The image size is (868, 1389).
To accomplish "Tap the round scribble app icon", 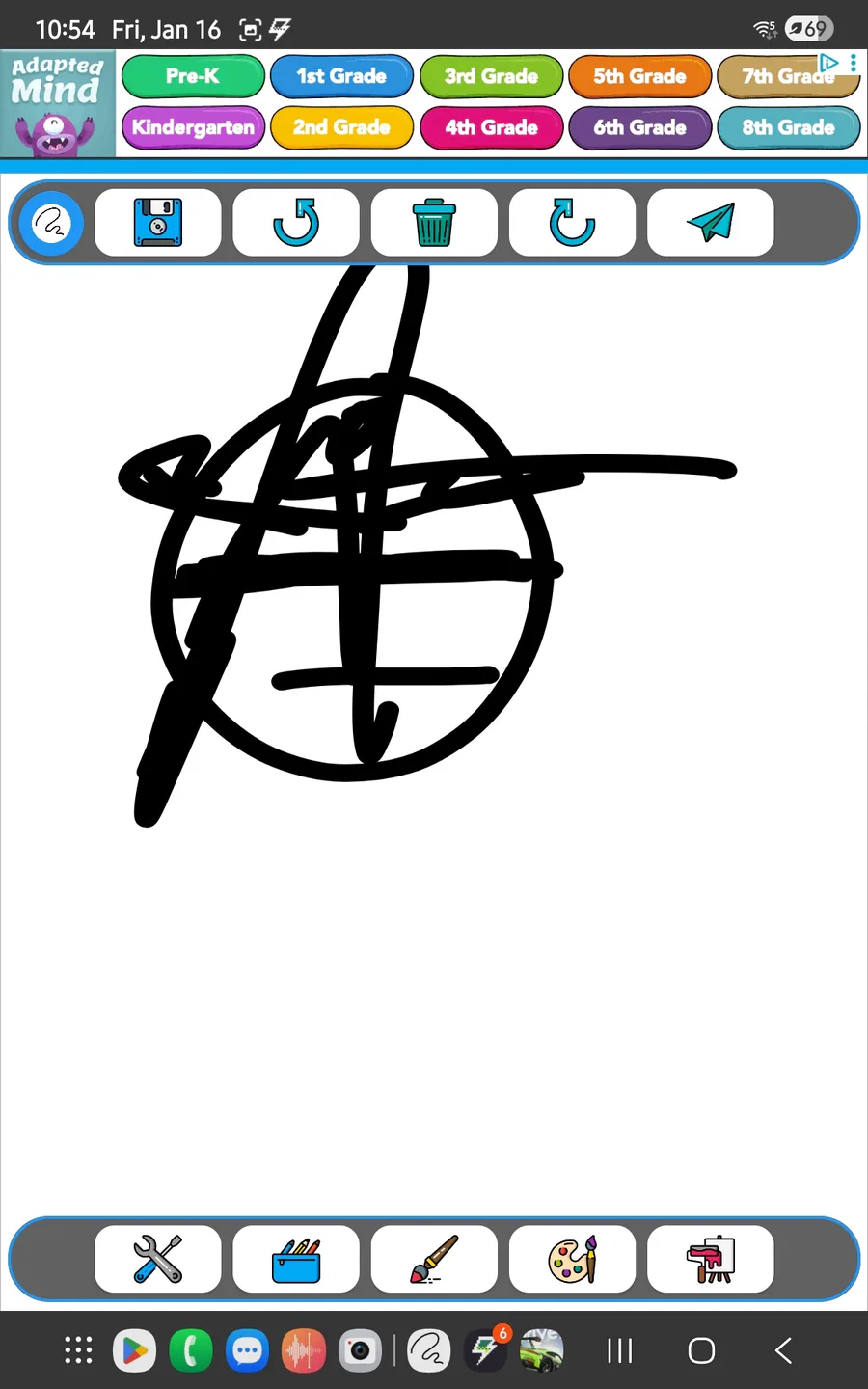I will (51, 224).
